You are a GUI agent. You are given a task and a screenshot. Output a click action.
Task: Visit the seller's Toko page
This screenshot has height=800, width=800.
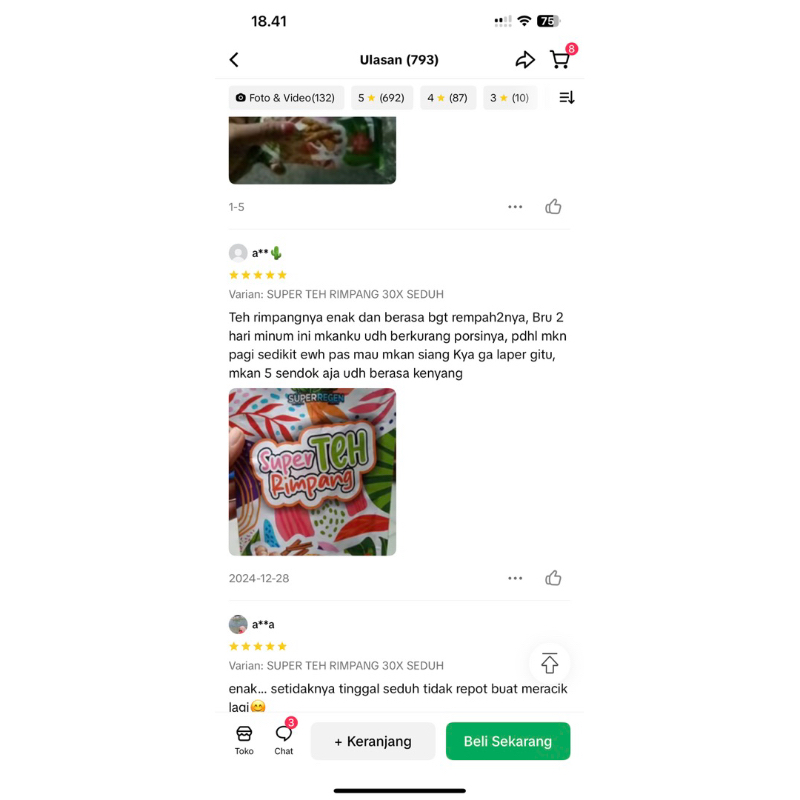pos(244,740)
